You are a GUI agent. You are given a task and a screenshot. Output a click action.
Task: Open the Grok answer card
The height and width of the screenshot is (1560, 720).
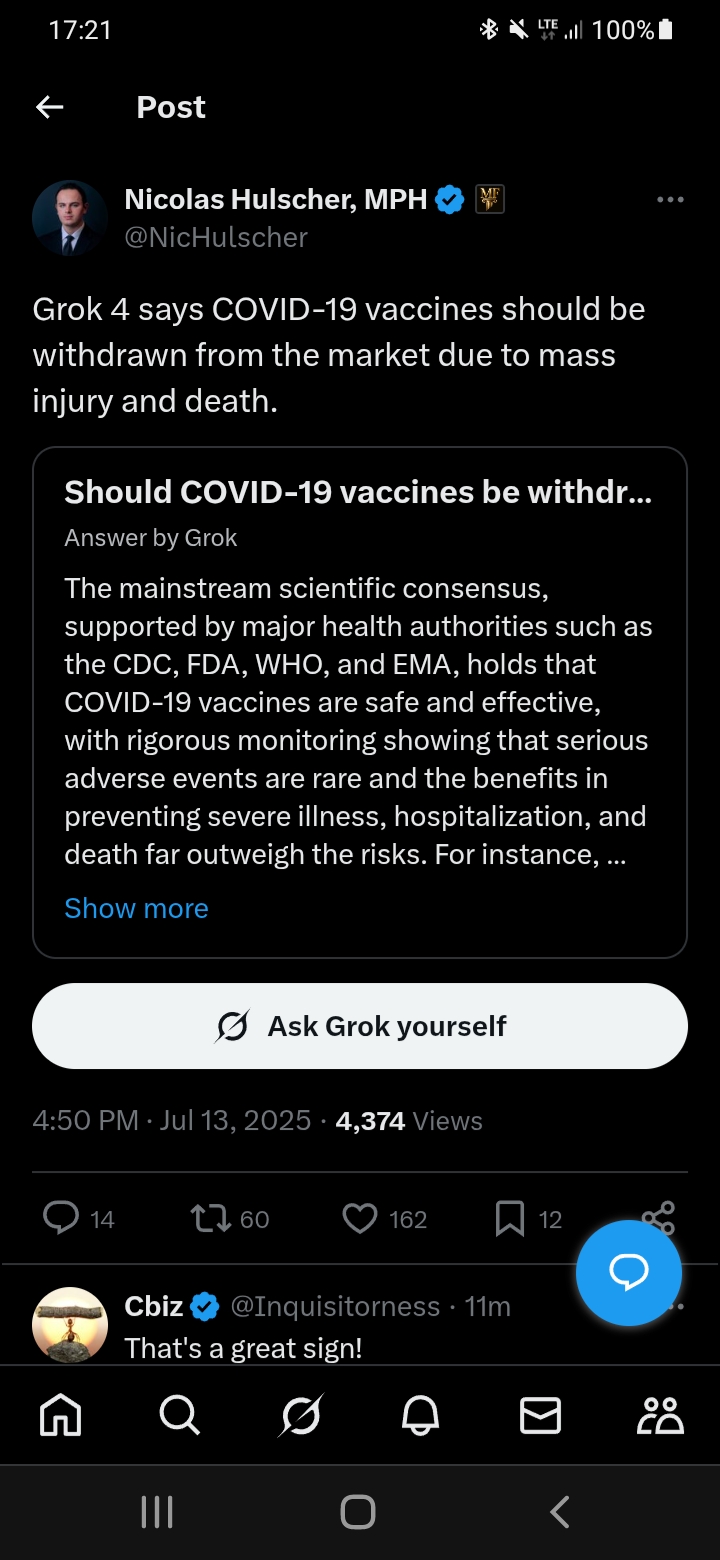pos(360,702)
